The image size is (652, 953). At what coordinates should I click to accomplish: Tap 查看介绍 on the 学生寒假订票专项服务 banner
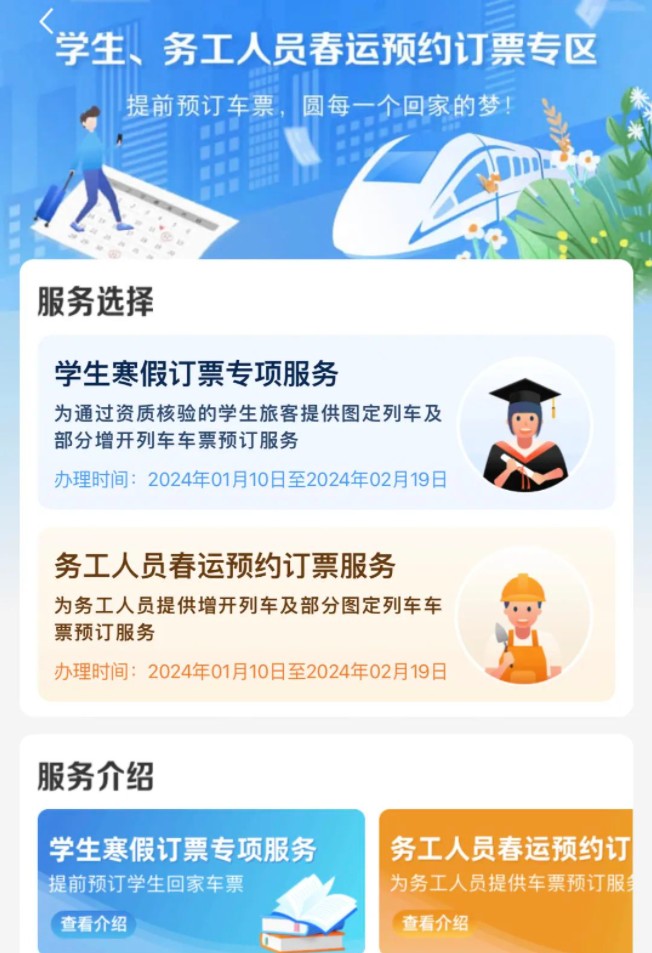coord(93,924)
